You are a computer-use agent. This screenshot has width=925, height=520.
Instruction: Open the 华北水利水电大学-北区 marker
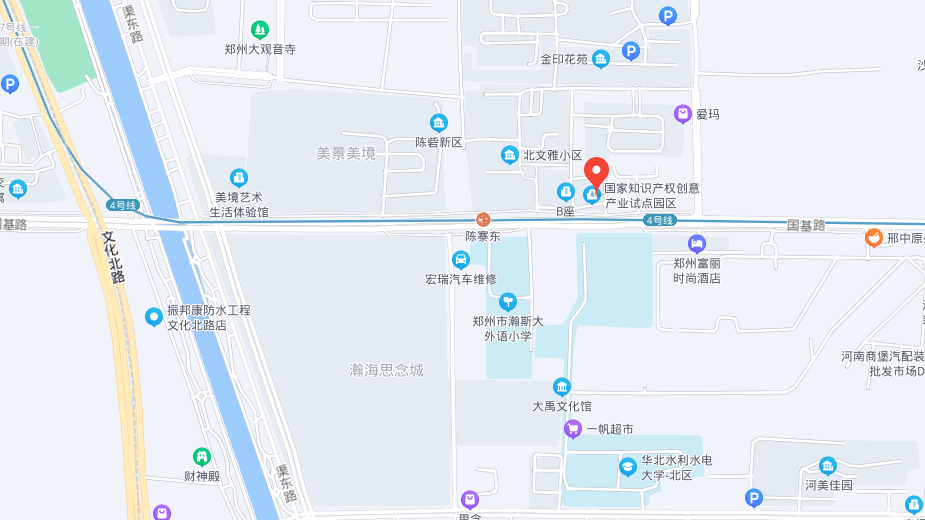627,467
